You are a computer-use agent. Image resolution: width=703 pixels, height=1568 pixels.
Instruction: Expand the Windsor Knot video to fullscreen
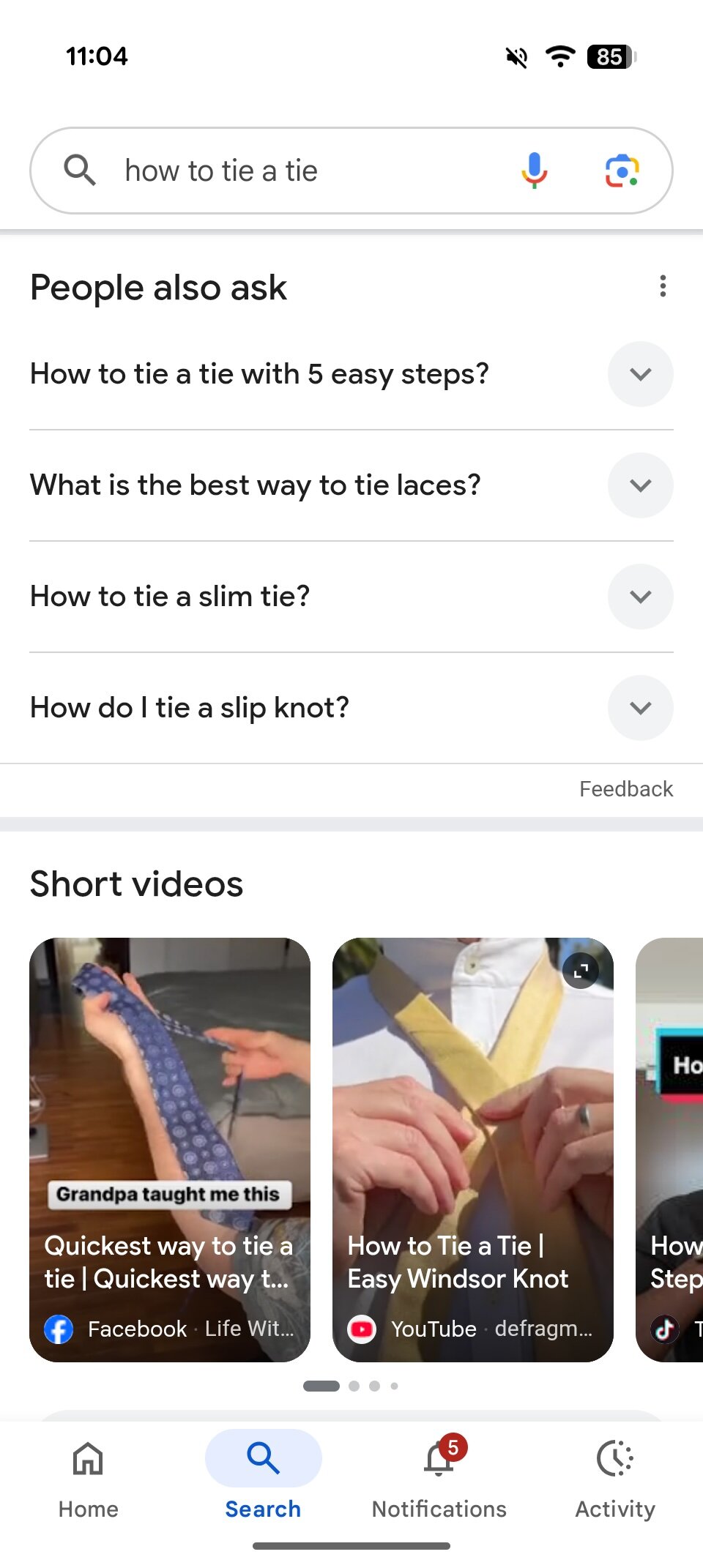click(x=581, y=971)
